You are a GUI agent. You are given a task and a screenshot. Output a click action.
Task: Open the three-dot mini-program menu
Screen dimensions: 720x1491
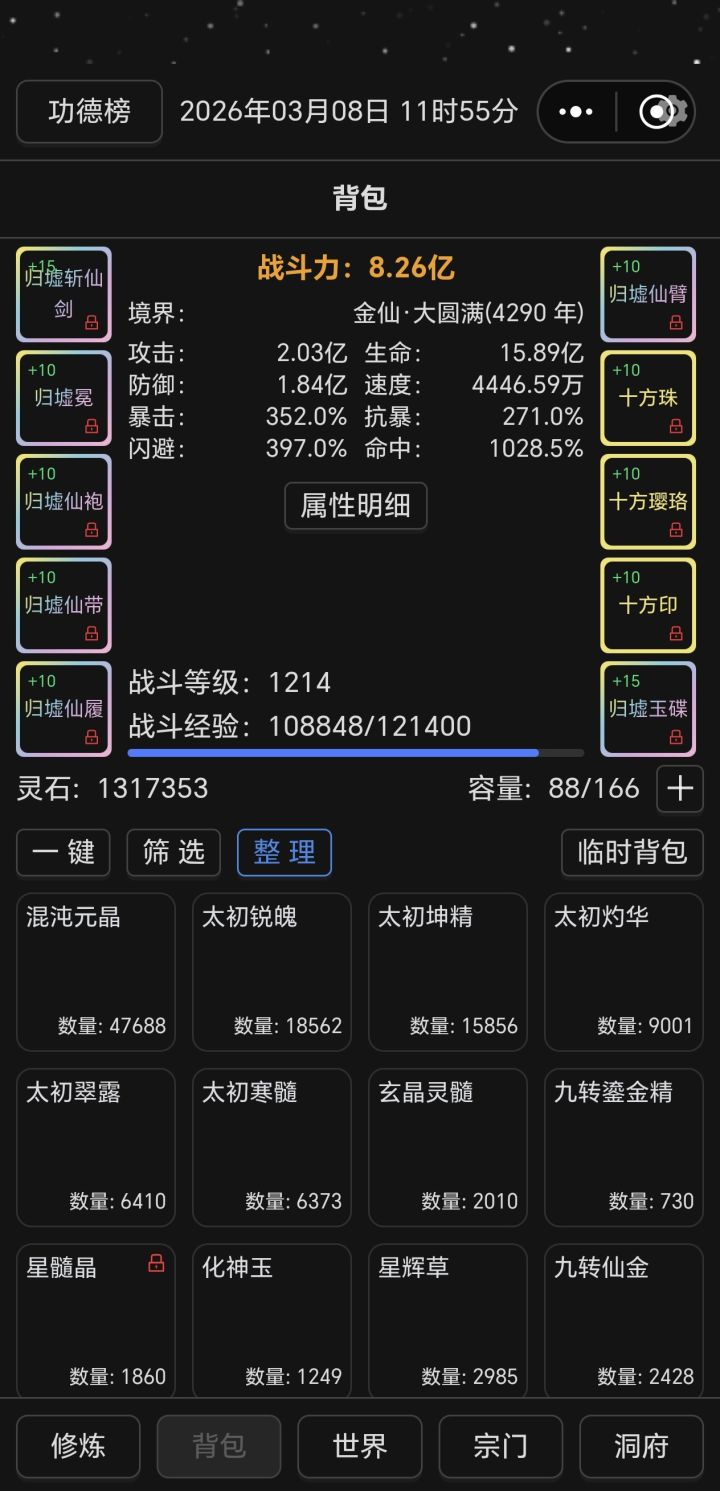[576, 111]
